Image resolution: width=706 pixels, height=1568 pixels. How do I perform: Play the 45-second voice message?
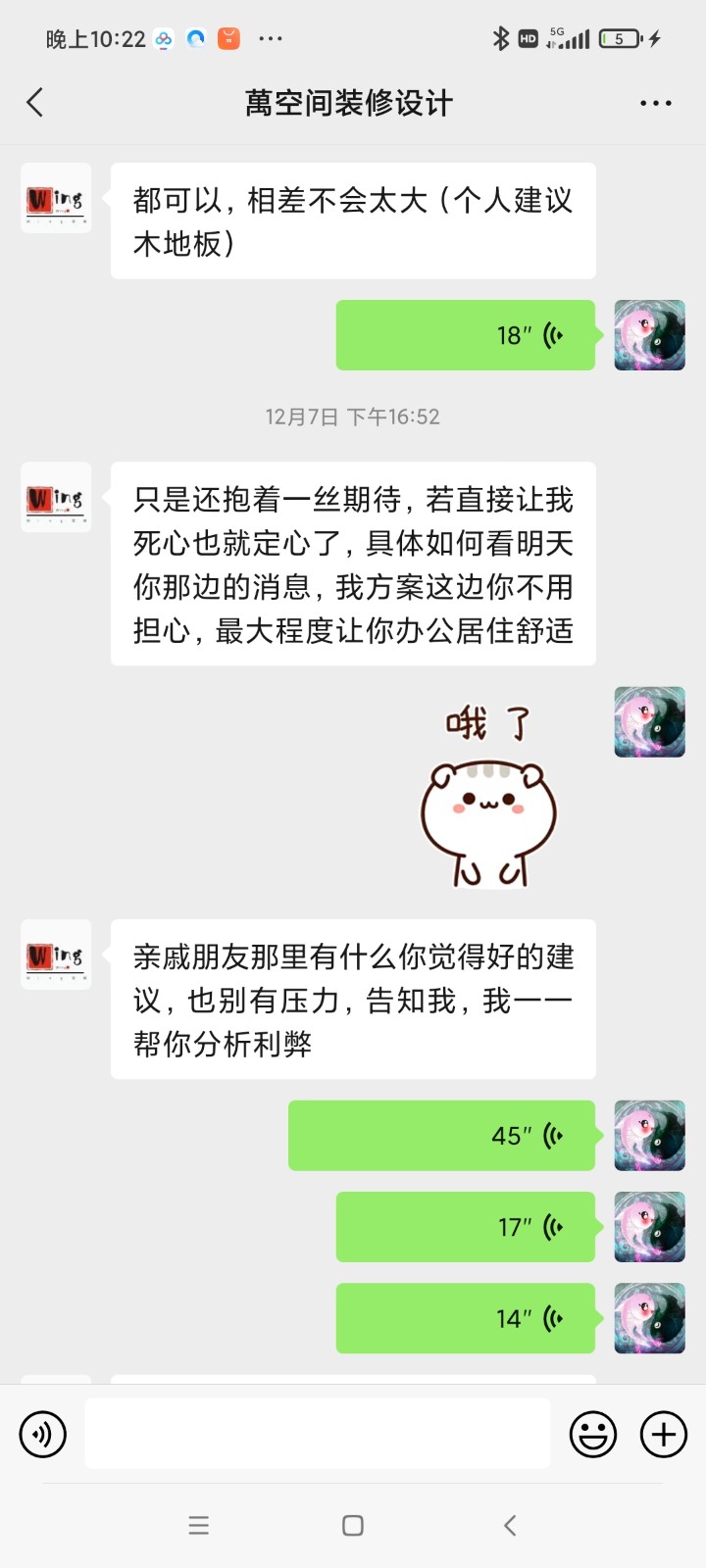coord(441,1136)
